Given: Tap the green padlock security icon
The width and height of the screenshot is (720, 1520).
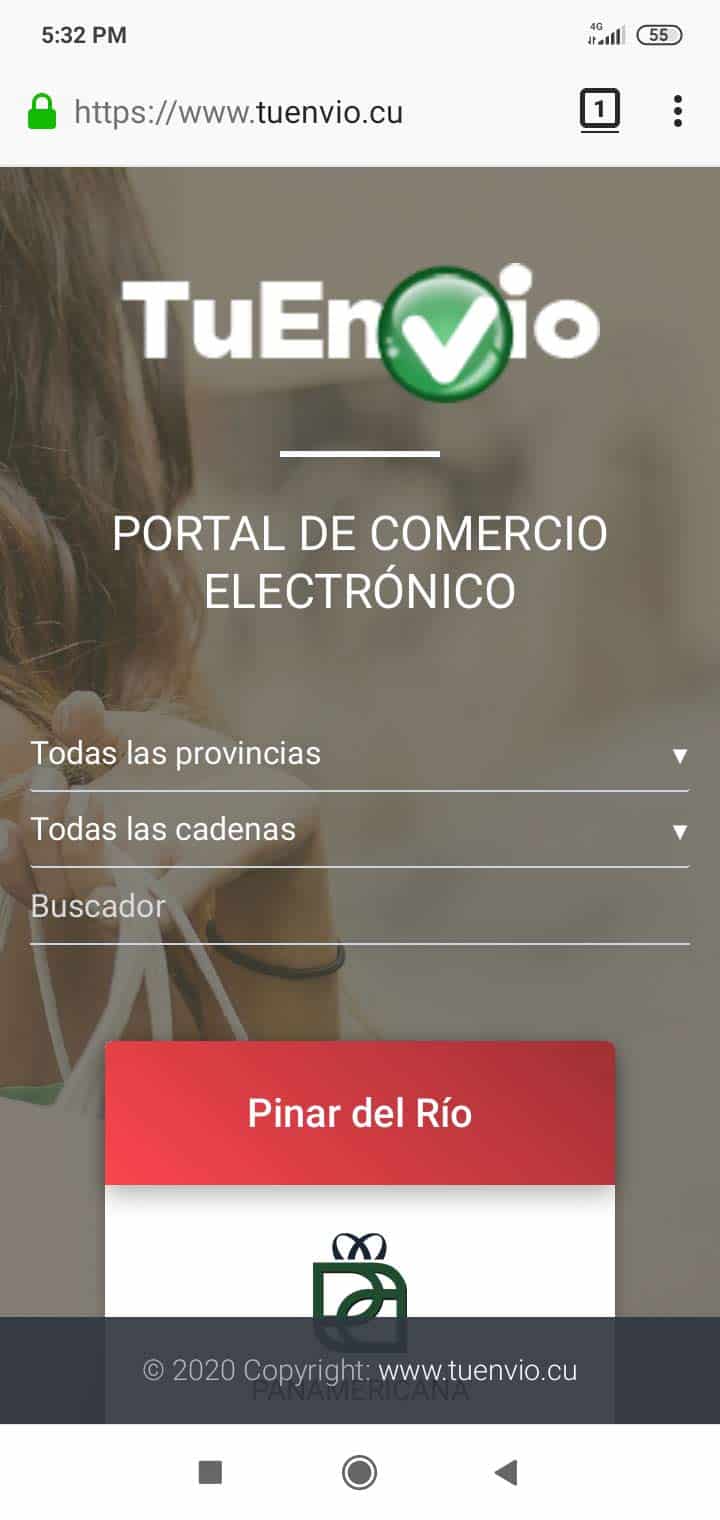Looking at the screenshot, I should point(42,111).
